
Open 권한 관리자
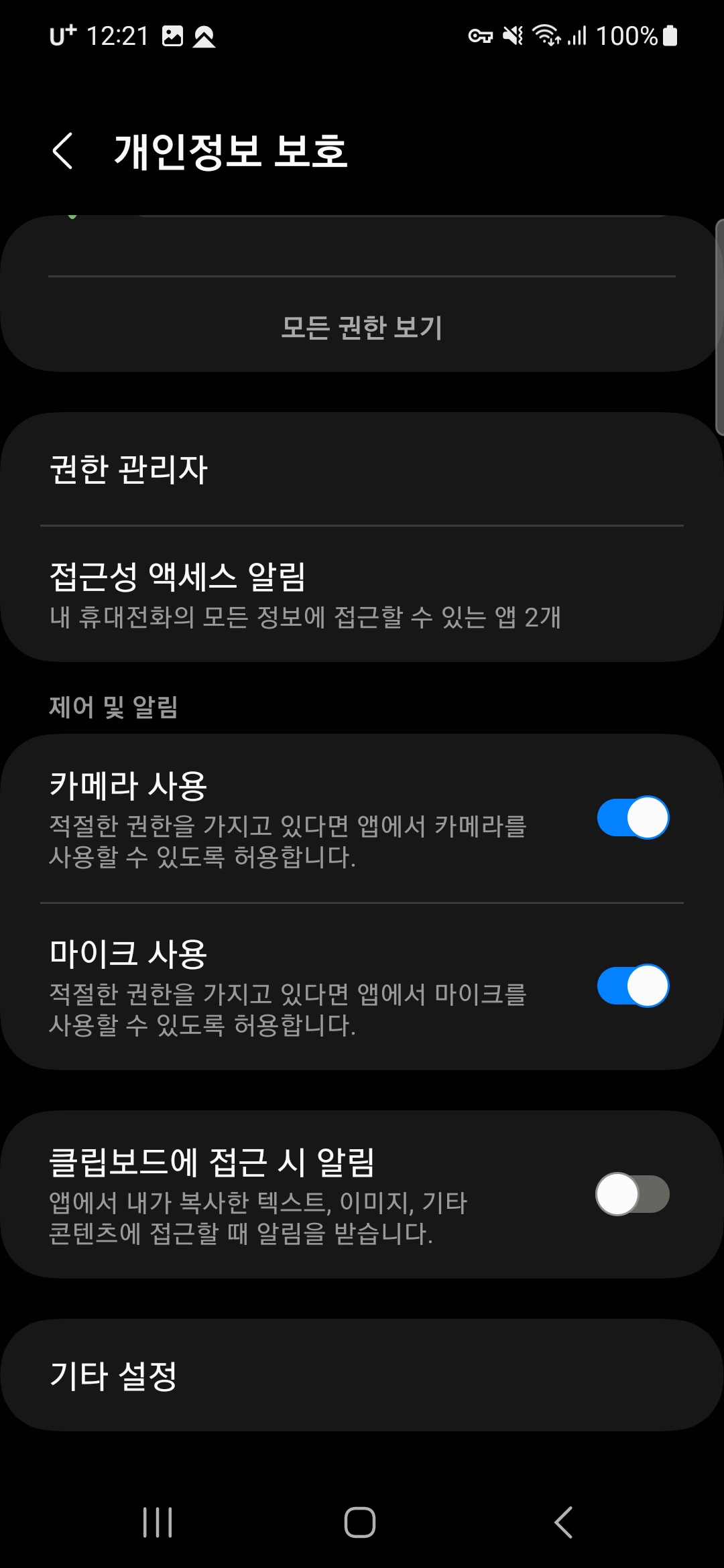362,469
